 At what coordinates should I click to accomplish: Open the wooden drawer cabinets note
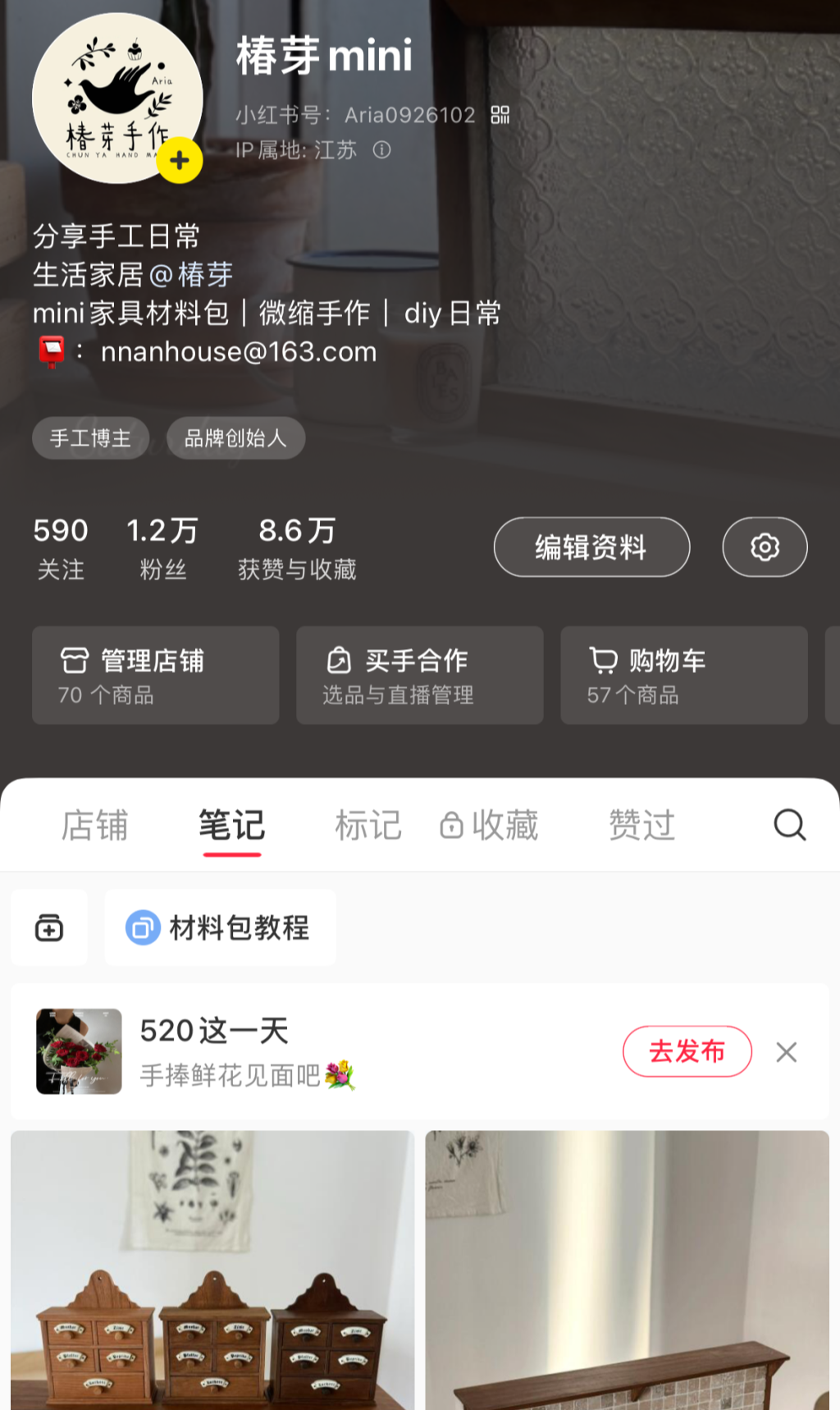pos(212,1272)
